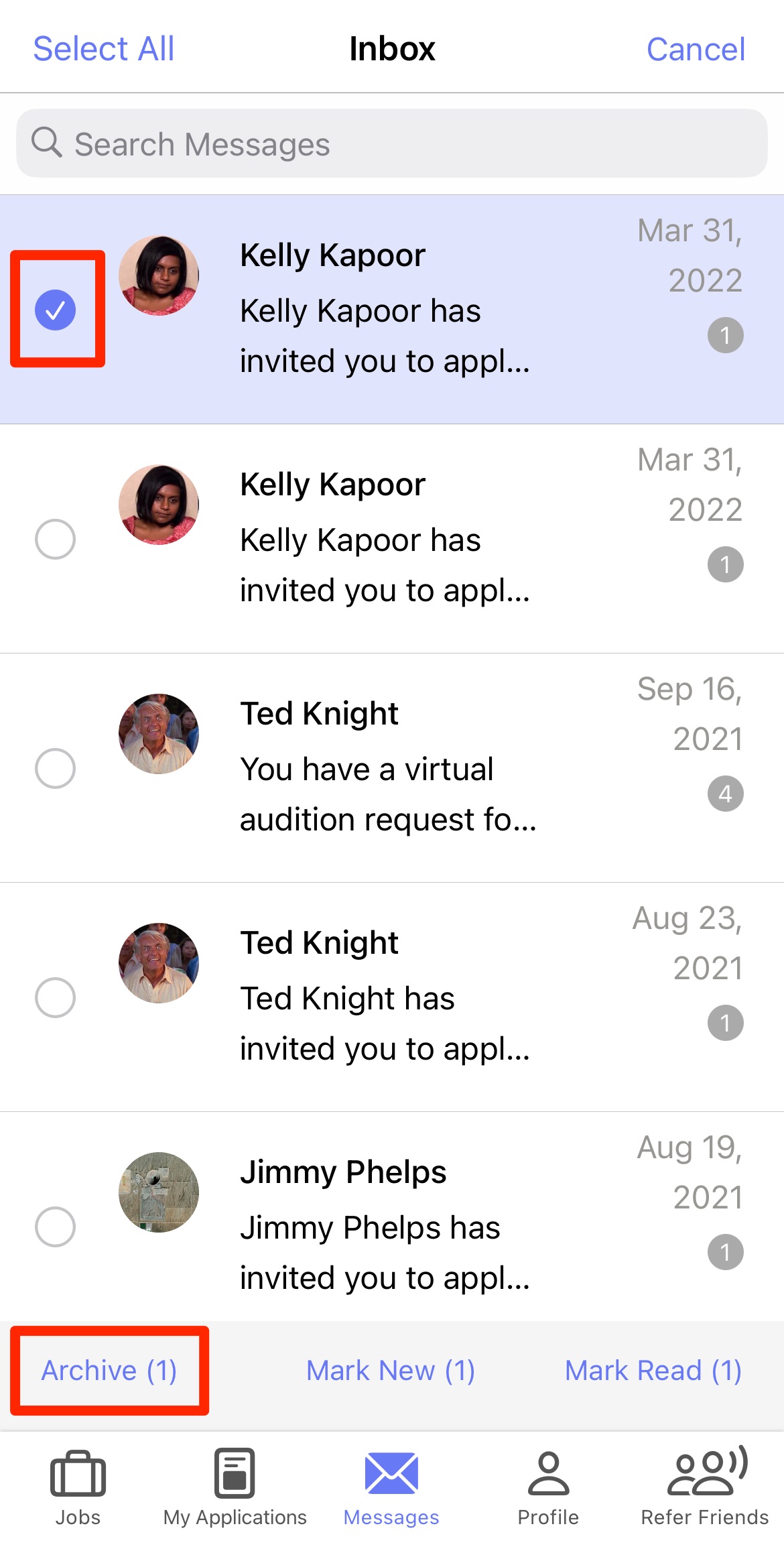The image size is (784, 1559).
Task: Tap Select All messages
Action: point(104,49)
